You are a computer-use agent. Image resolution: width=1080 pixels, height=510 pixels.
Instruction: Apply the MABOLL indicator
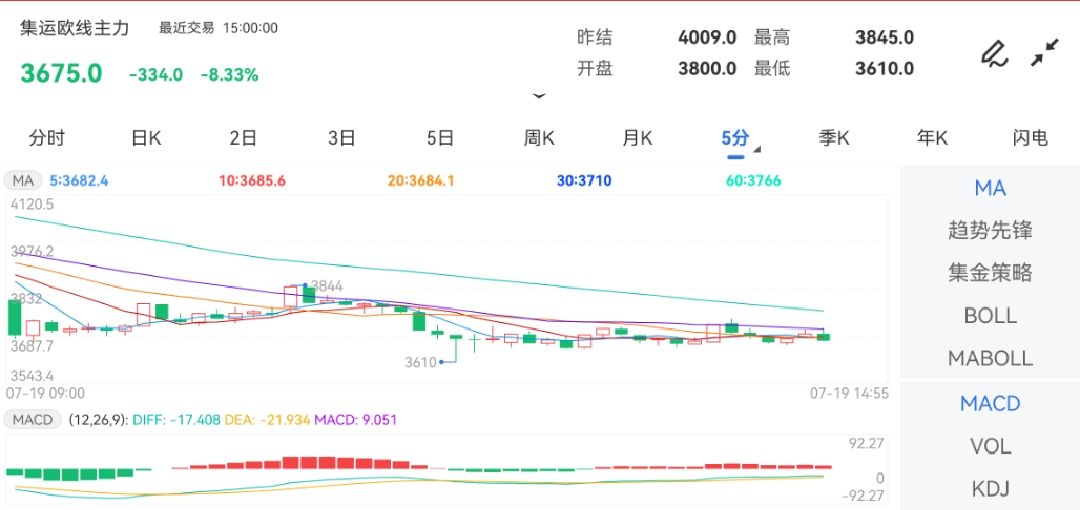990,358
